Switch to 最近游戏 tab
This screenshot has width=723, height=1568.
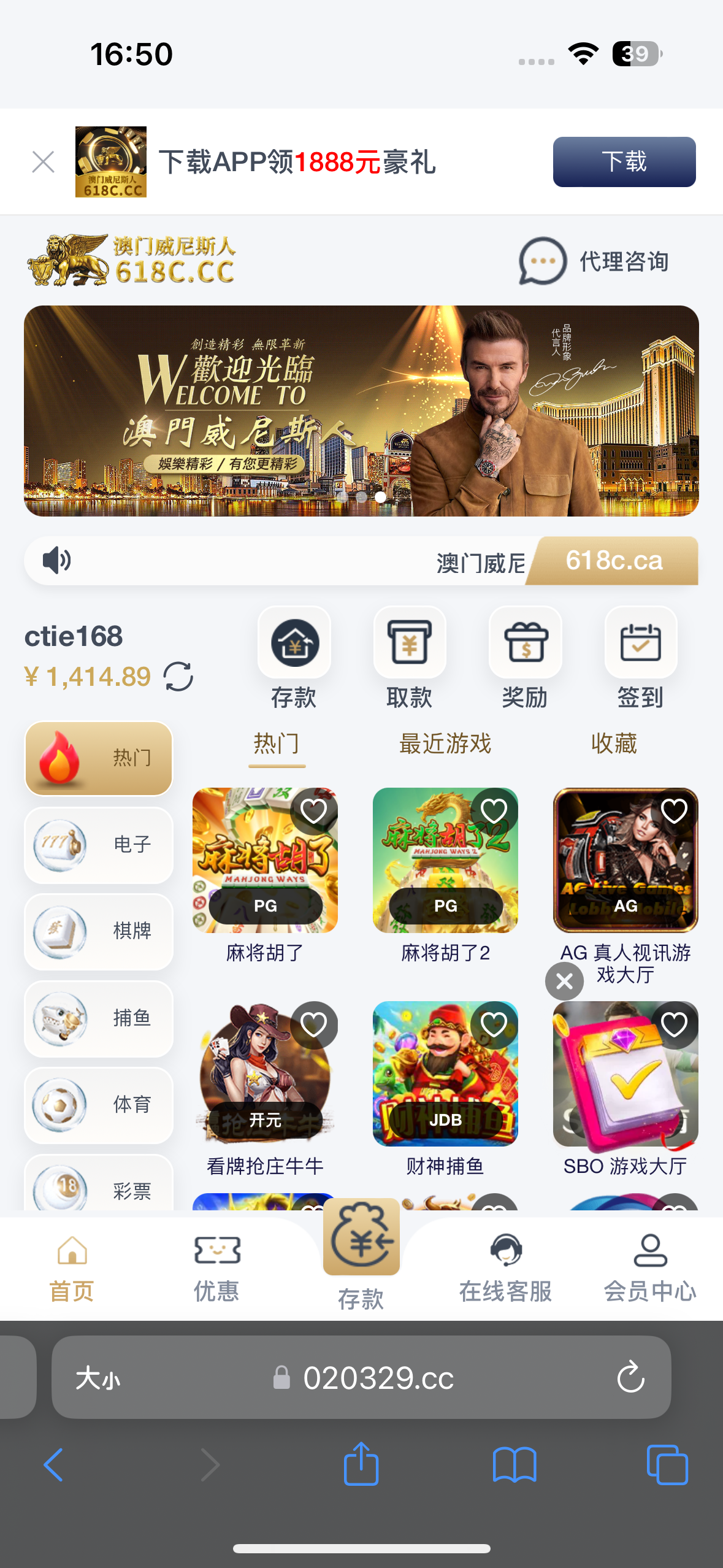[445, 744]
